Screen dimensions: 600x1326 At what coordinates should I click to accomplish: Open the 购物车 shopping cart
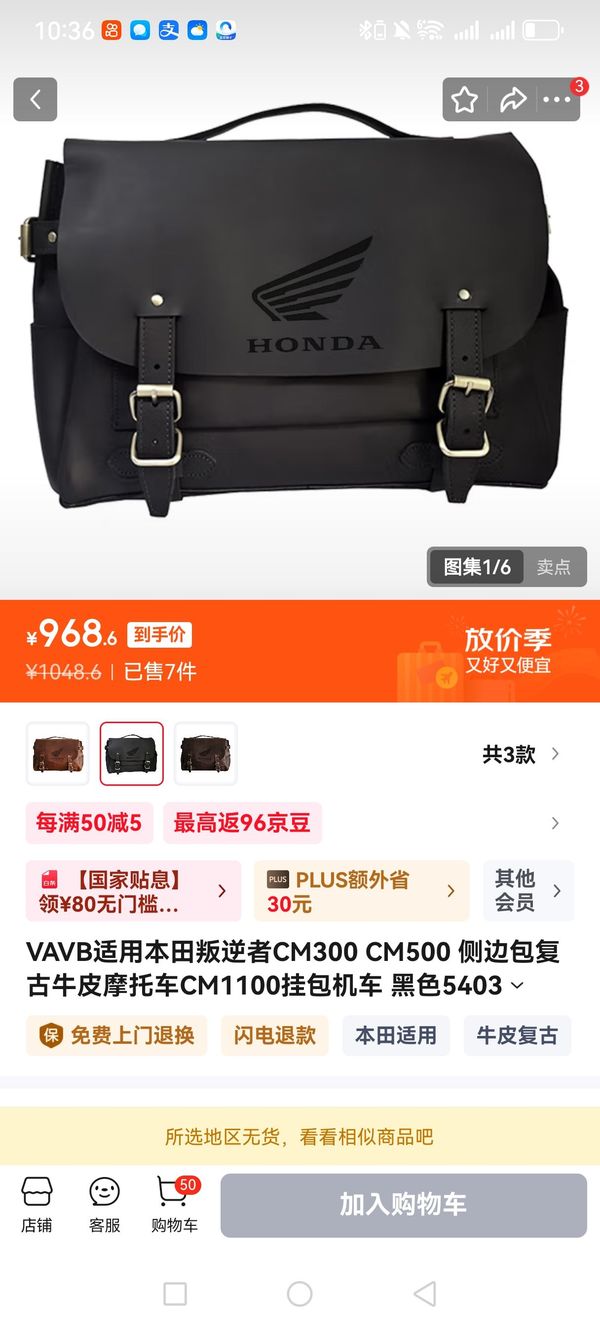click(x=174, y=1205)
